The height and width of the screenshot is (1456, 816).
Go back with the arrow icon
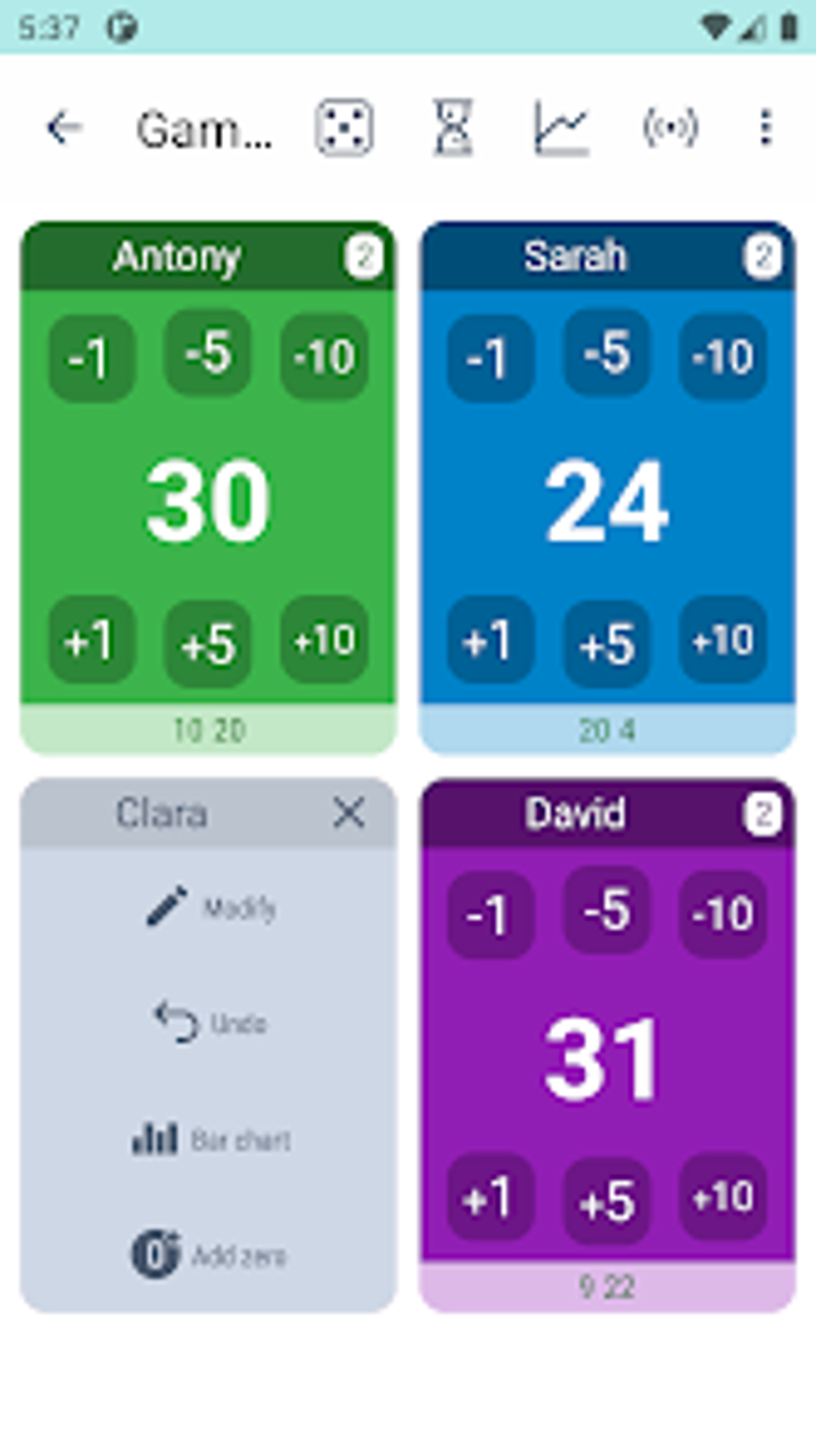coord(64,128)
